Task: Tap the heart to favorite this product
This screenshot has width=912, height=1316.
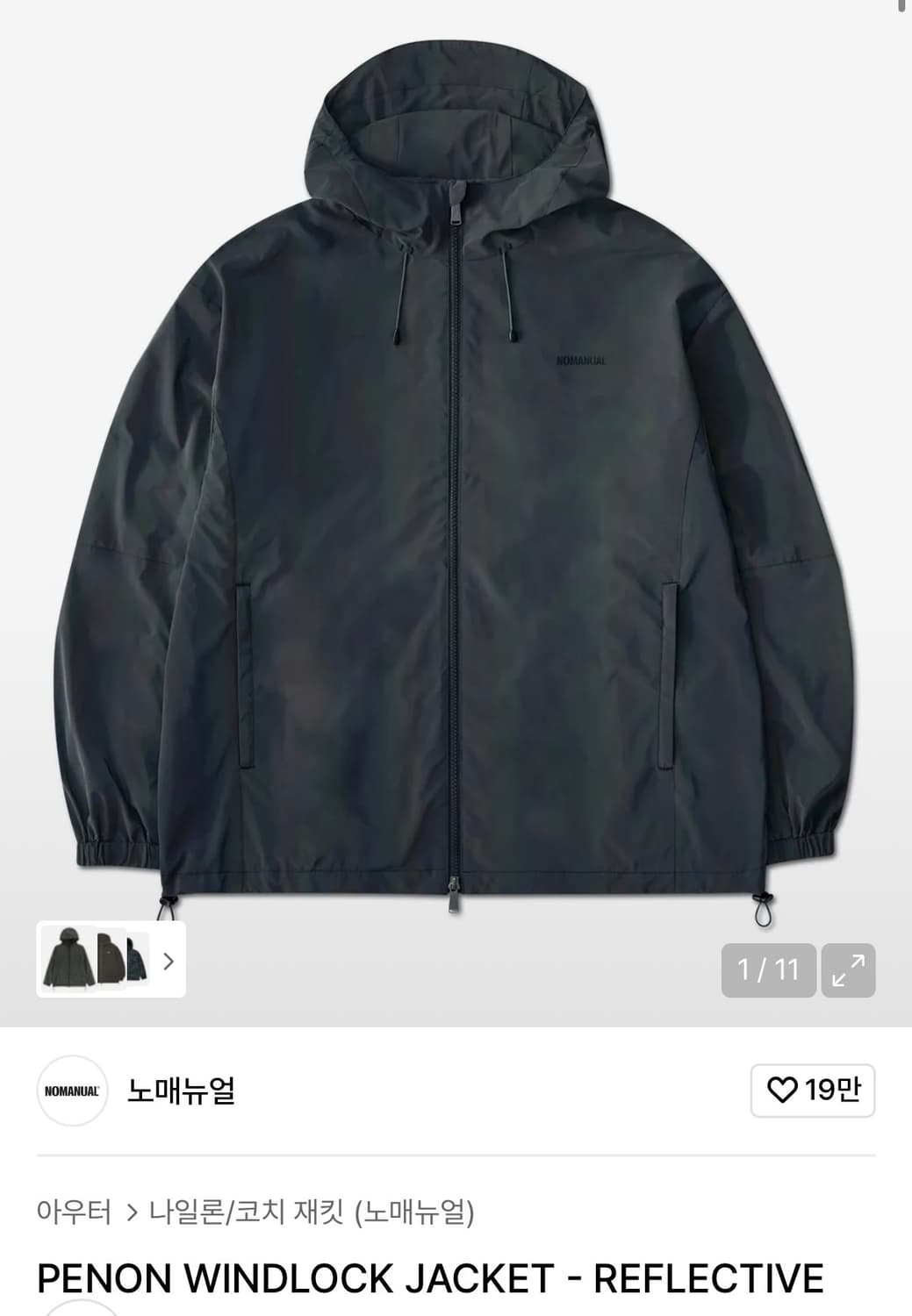Action: pos(787,1091)
